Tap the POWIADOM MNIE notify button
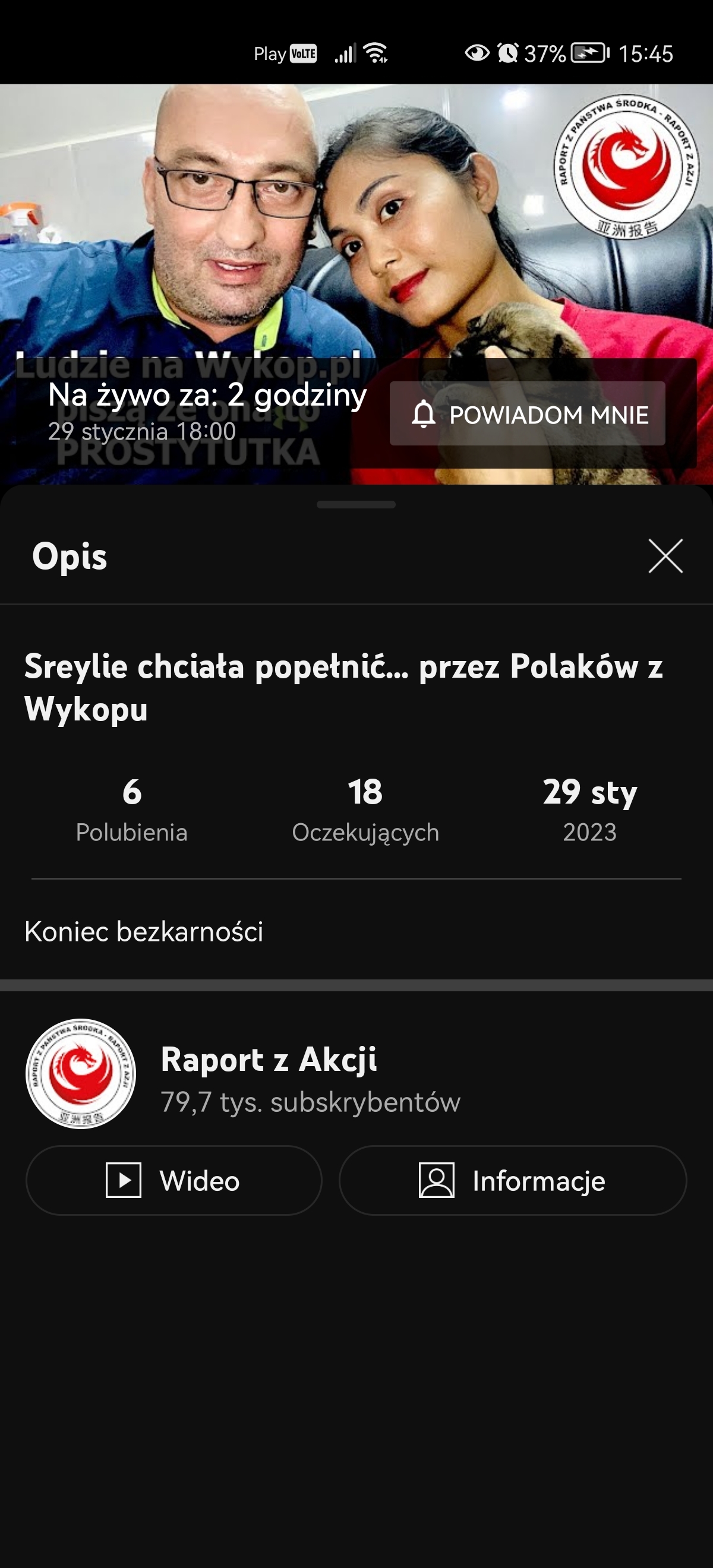713x1568 pixels. pos(527,414)
